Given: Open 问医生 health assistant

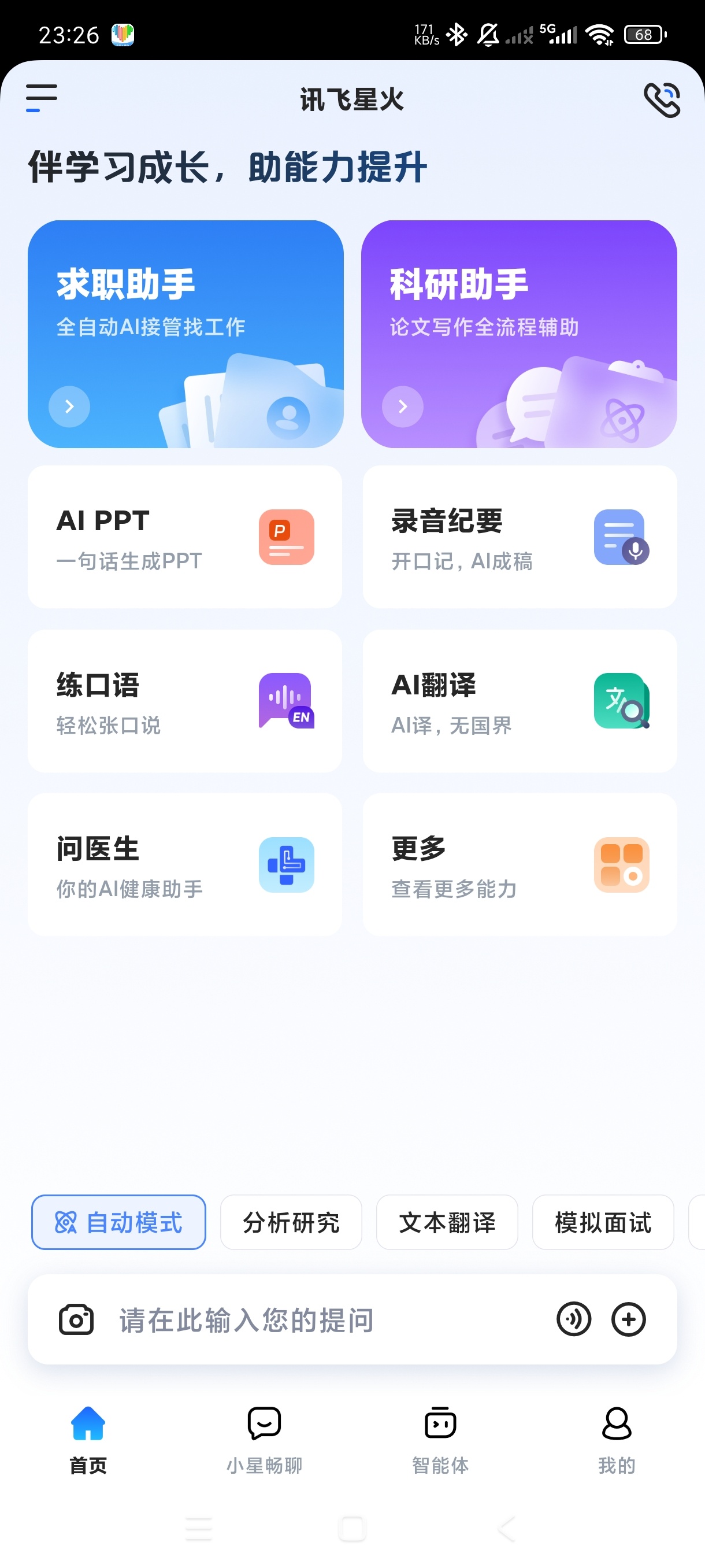Looking at the screenshot, I should tap(185, 864).
